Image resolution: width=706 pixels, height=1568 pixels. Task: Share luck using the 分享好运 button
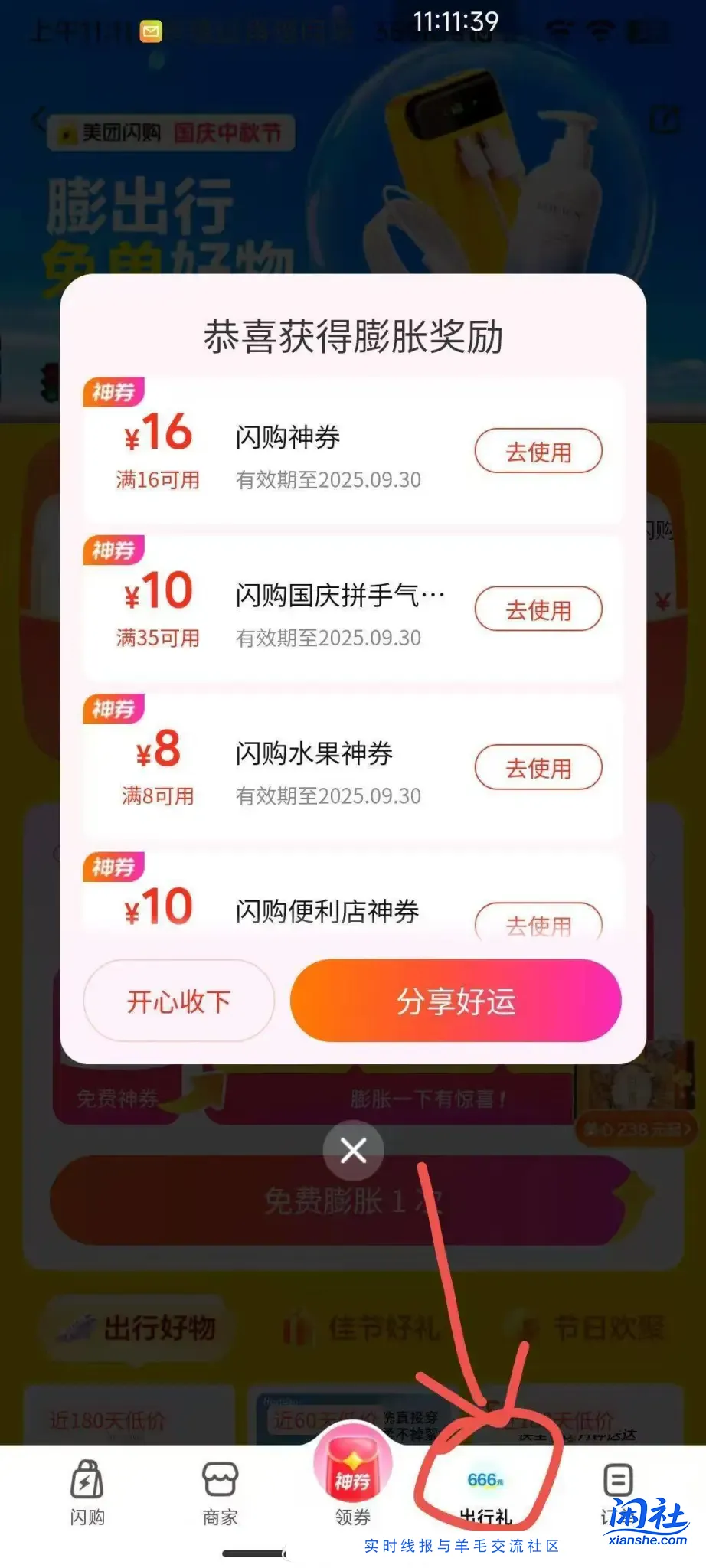pos(455,1001)
